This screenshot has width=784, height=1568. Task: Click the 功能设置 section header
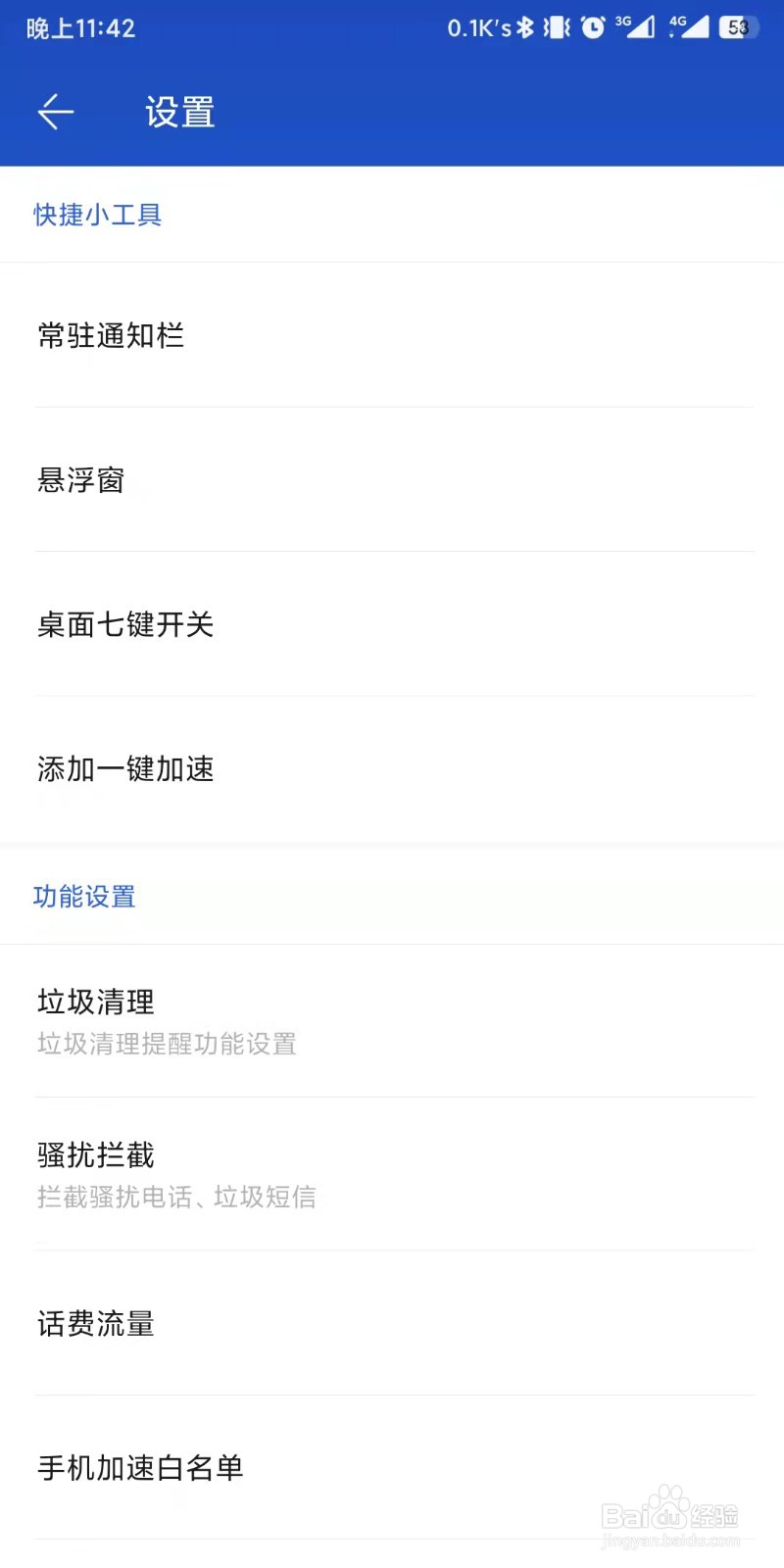tap(84, 897)
